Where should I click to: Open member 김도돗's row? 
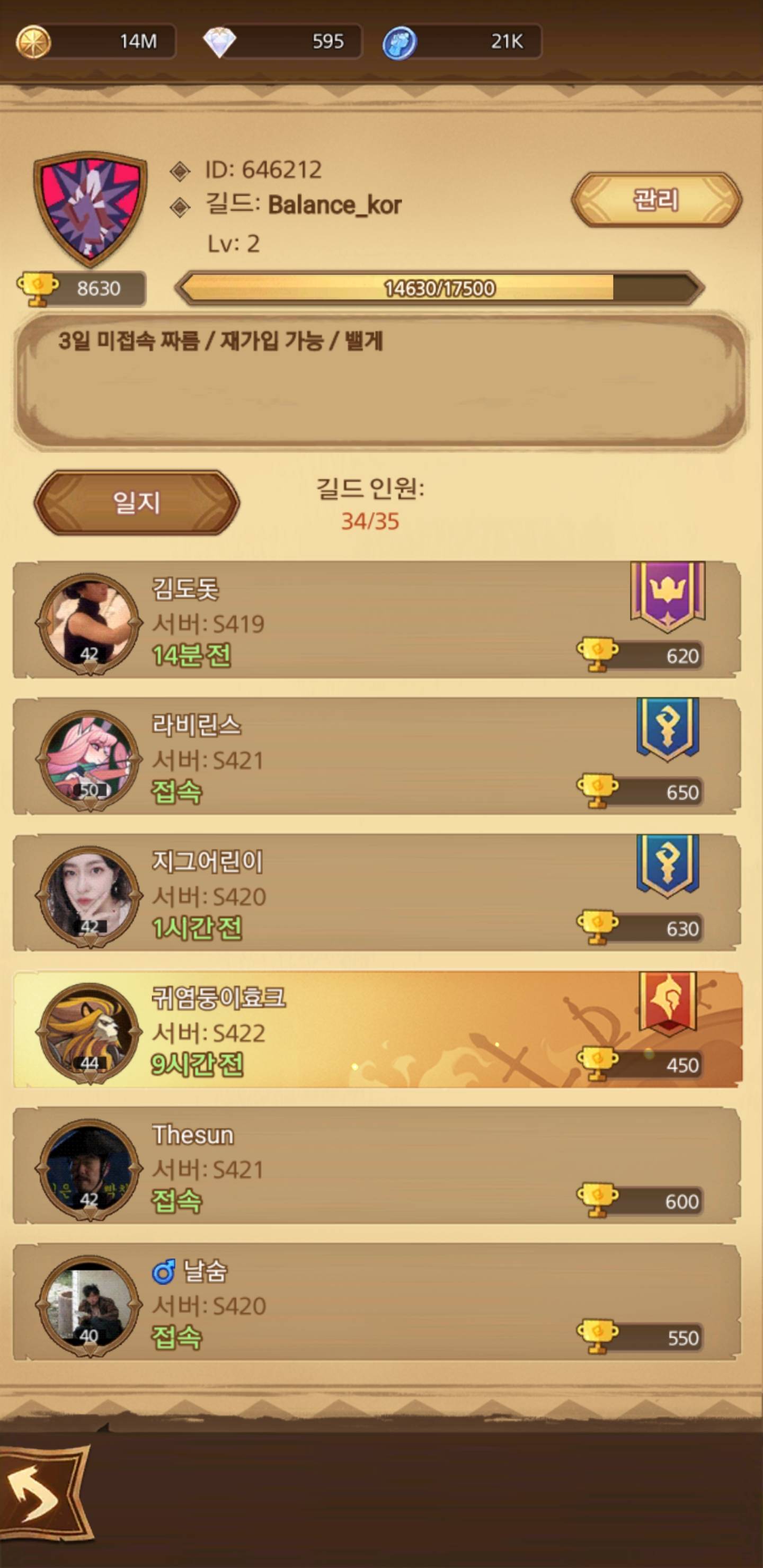coord(376,620)
